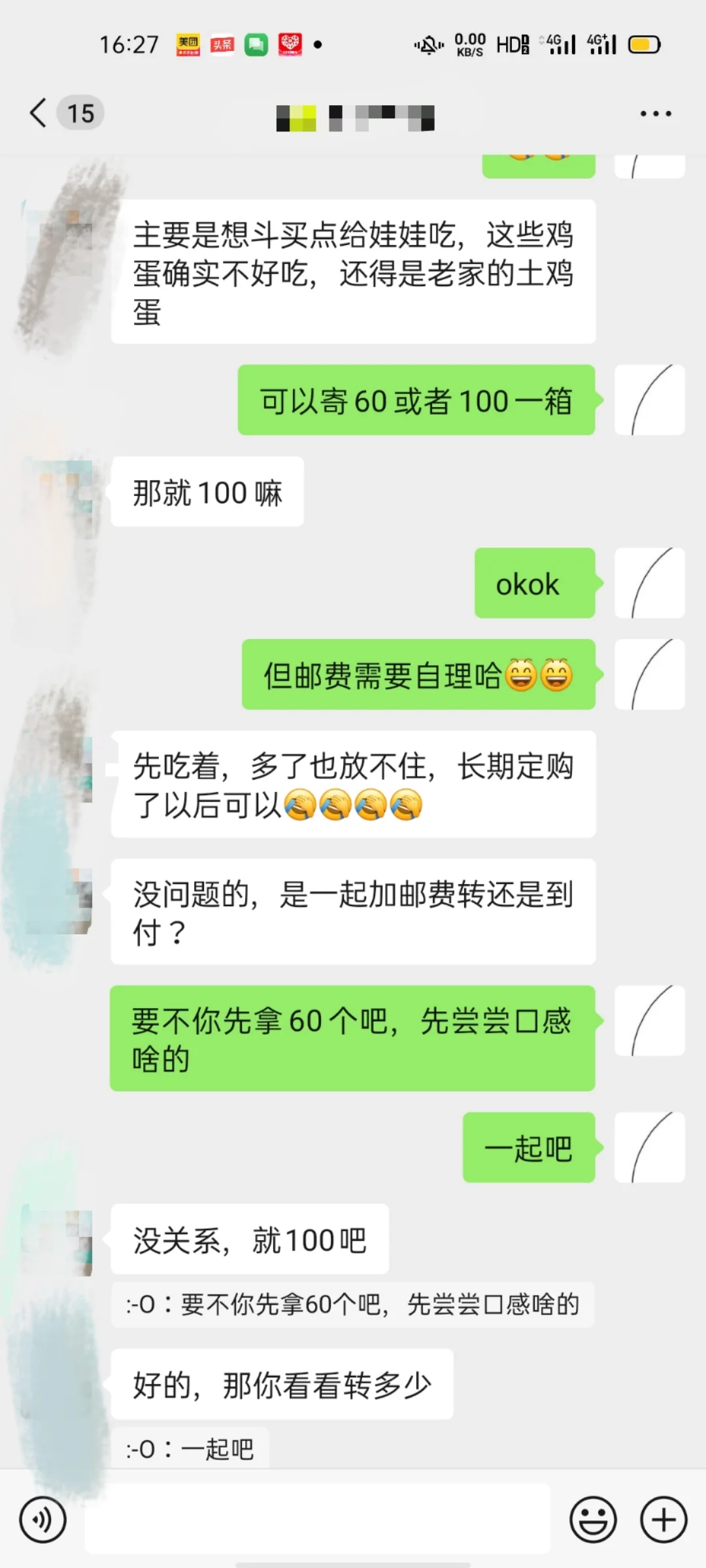
Task: Open the chat info overflow menu
Action: pos(655,114)
